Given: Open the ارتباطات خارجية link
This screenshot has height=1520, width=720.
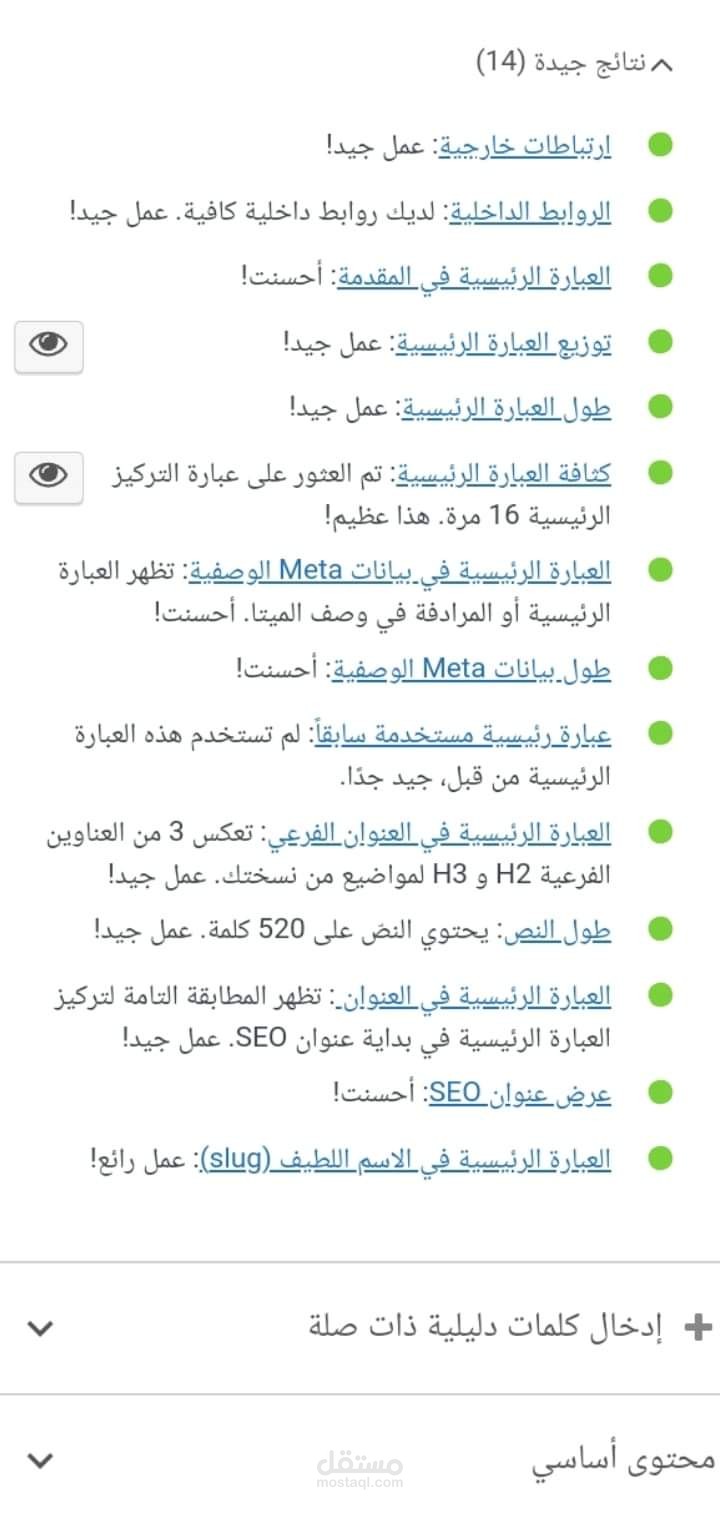Looking at the screenshot, I should [528, 146].
